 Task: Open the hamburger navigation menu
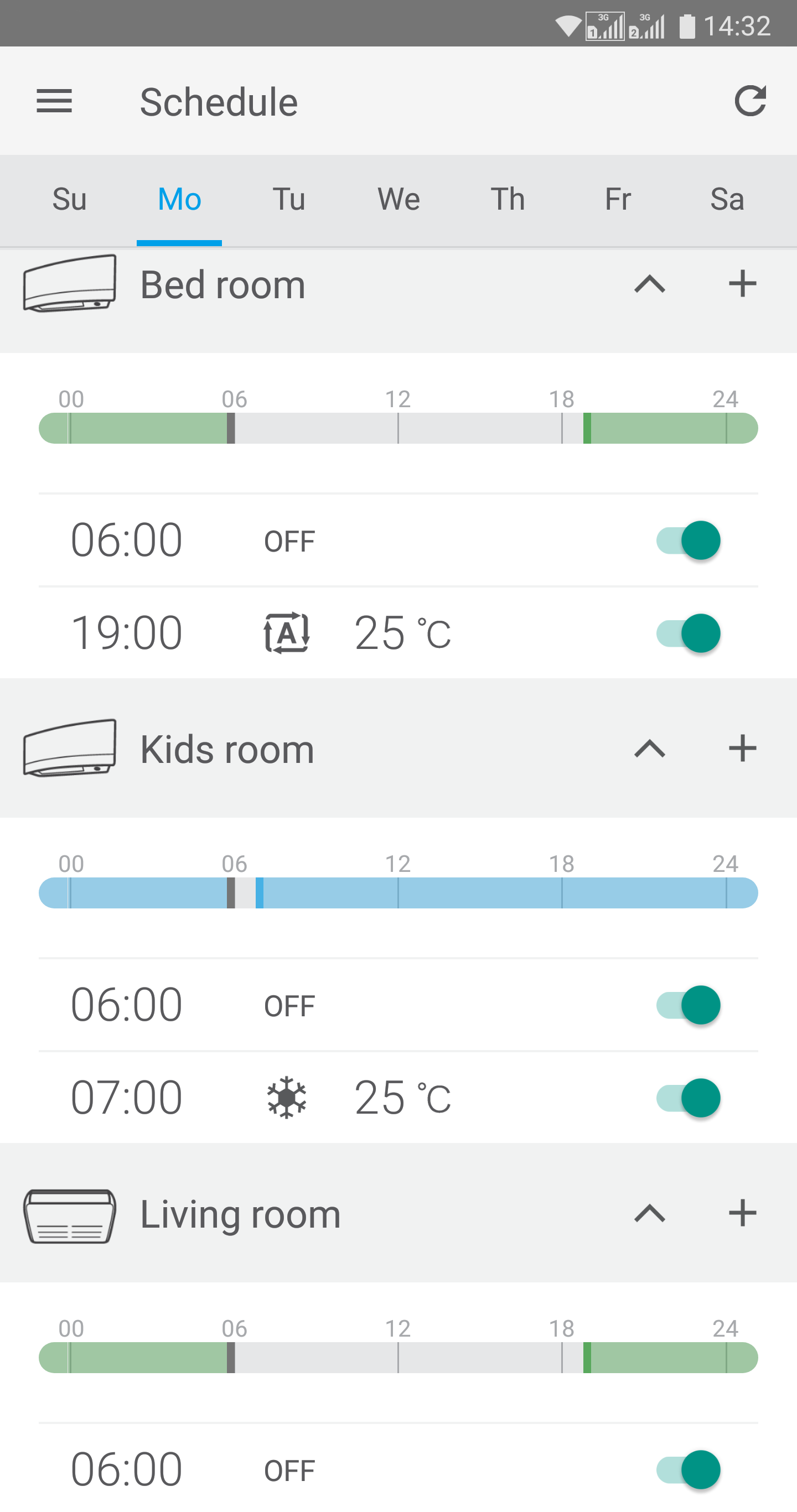pyautogui.click(x=54, y=101)
